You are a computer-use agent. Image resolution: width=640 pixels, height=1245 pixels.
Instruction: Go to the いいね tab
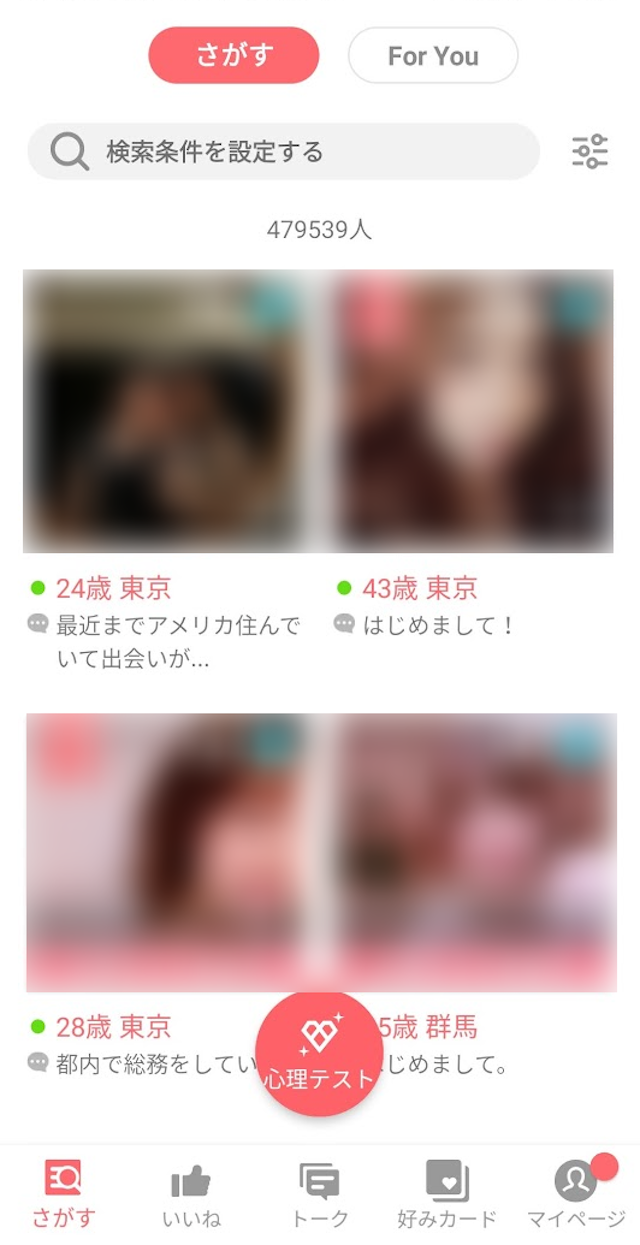click(x=191, y=1195)
